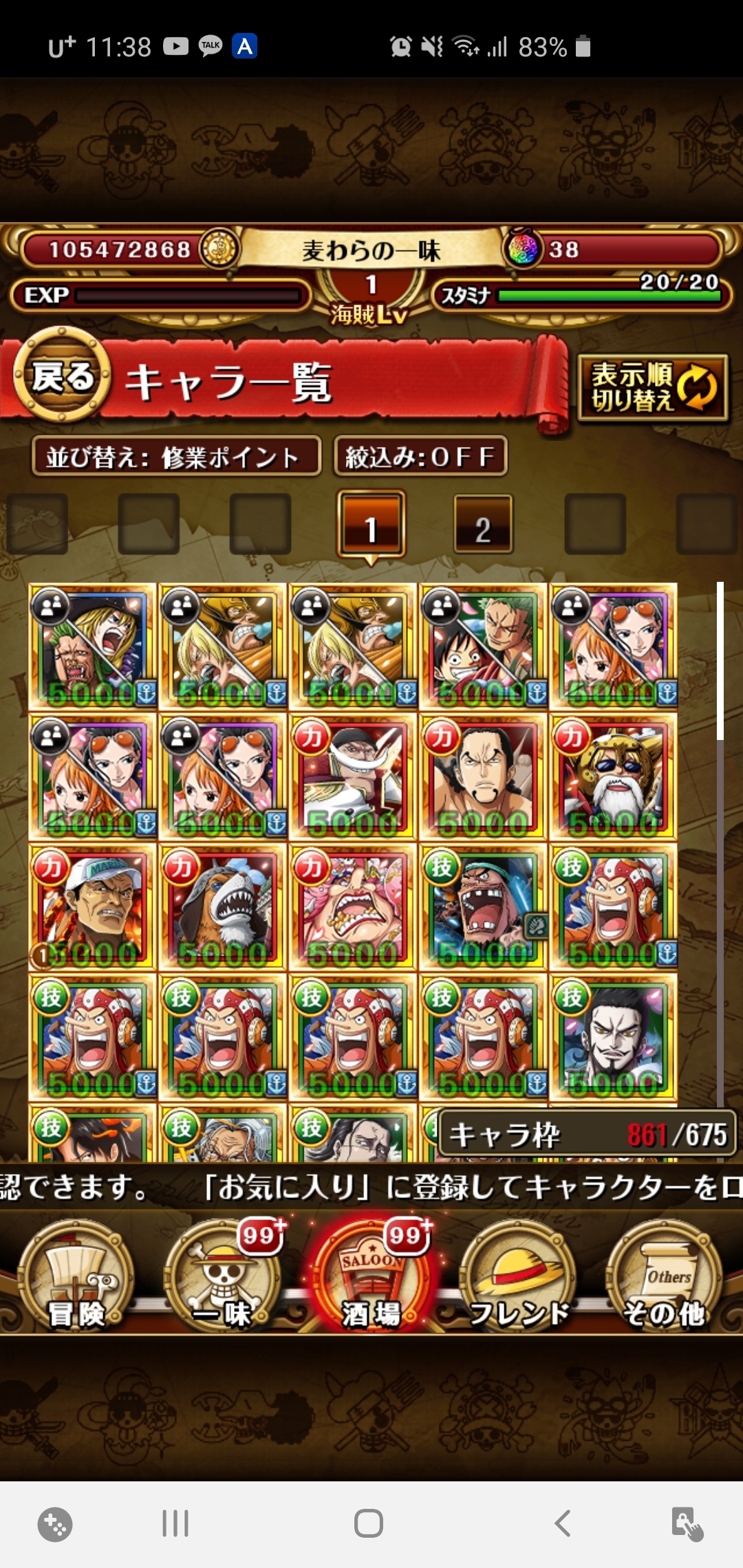
Task: Open the 絞込み filter setting
Action: tap(420, 457)
